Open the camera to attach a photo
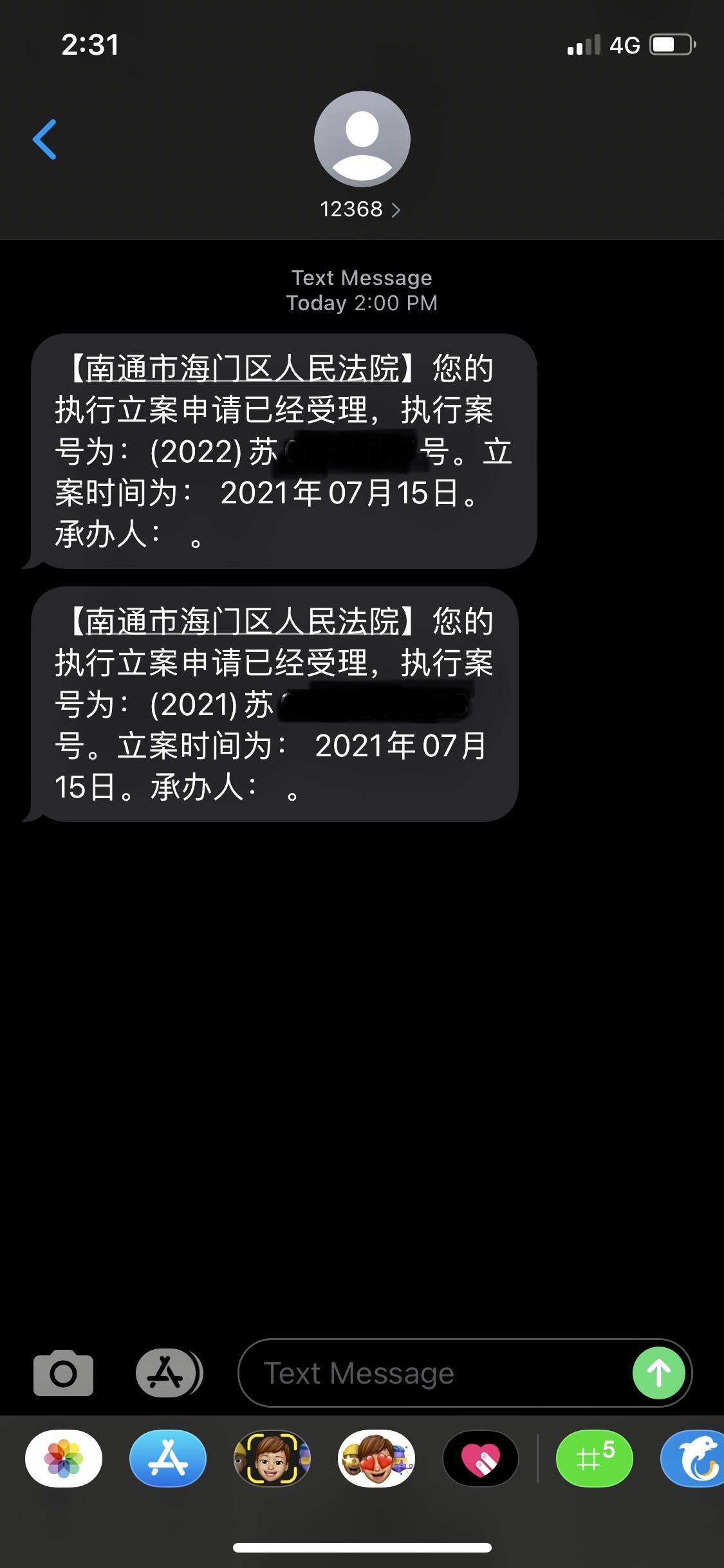 click(x=63, y=1373)
